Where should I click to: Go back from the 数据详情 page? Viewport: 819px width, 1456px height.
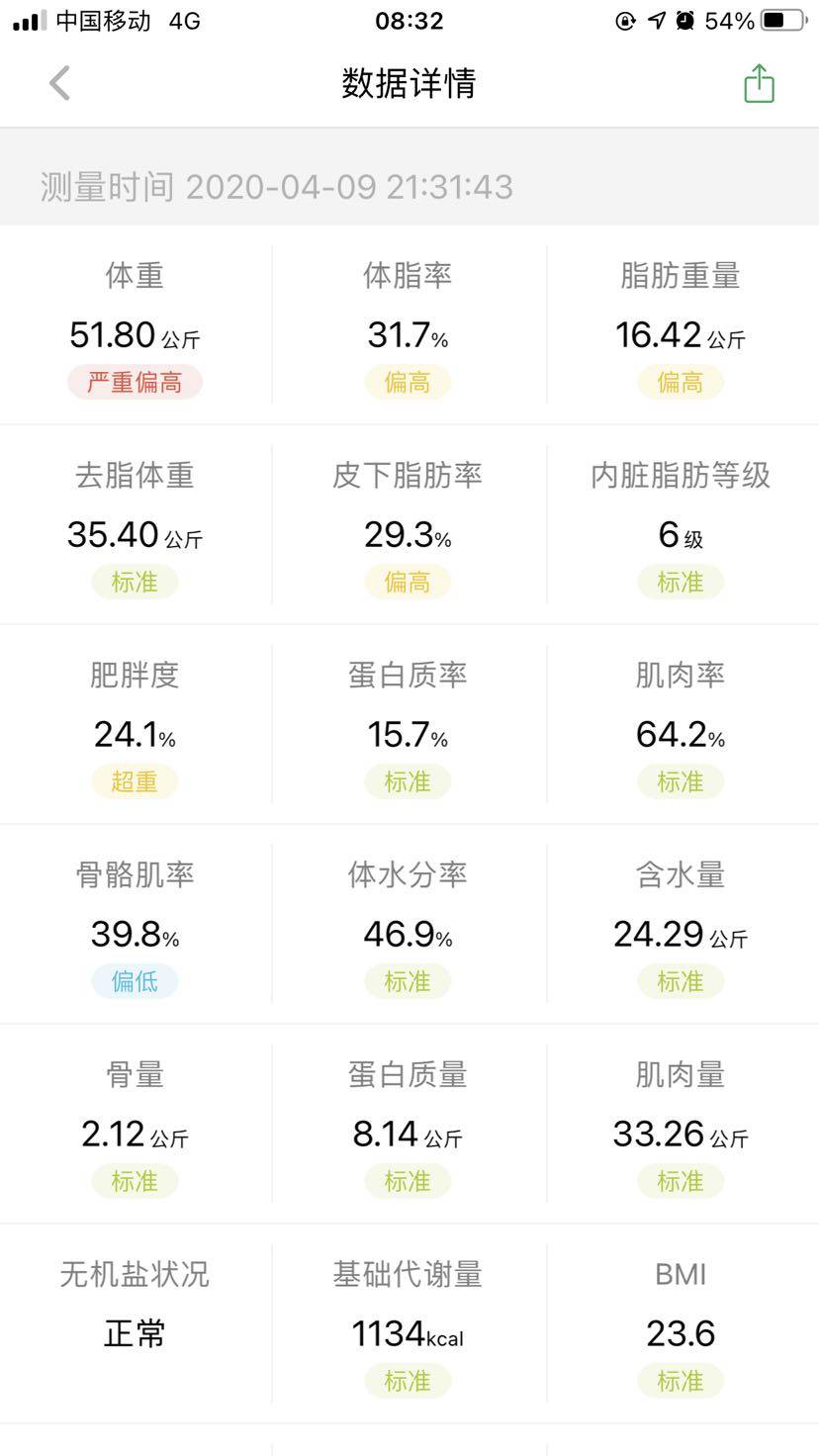click(60, 83)
